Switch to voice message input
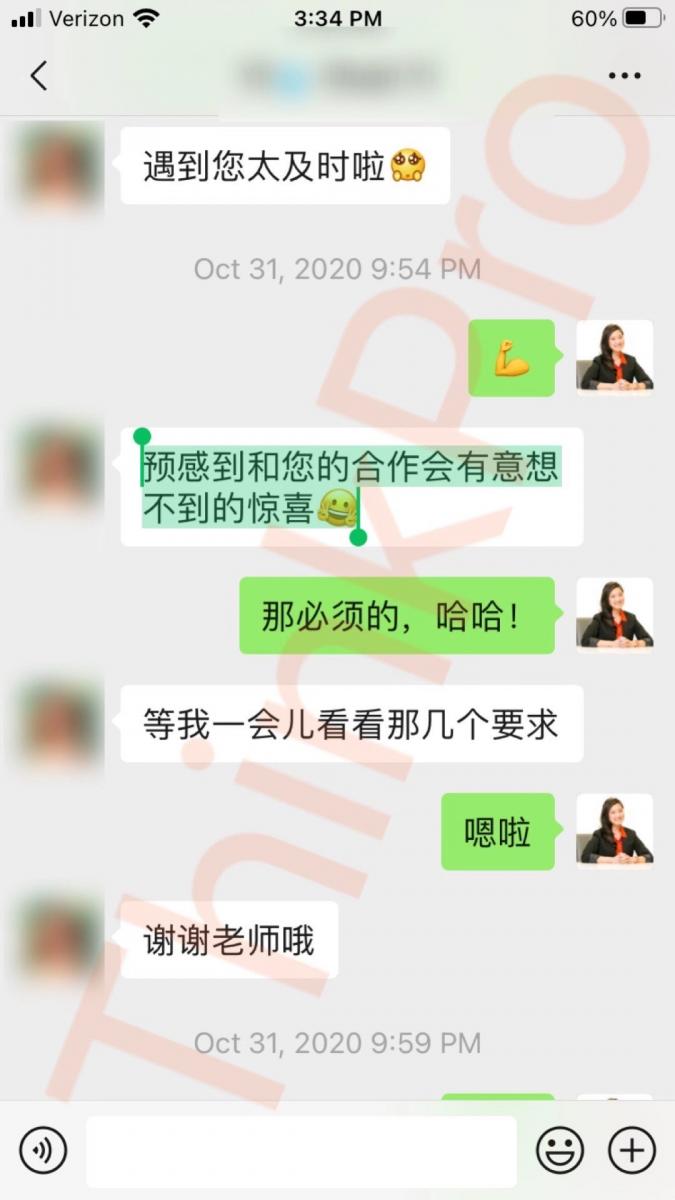675x1200 pixels. tap(44, 1151)
